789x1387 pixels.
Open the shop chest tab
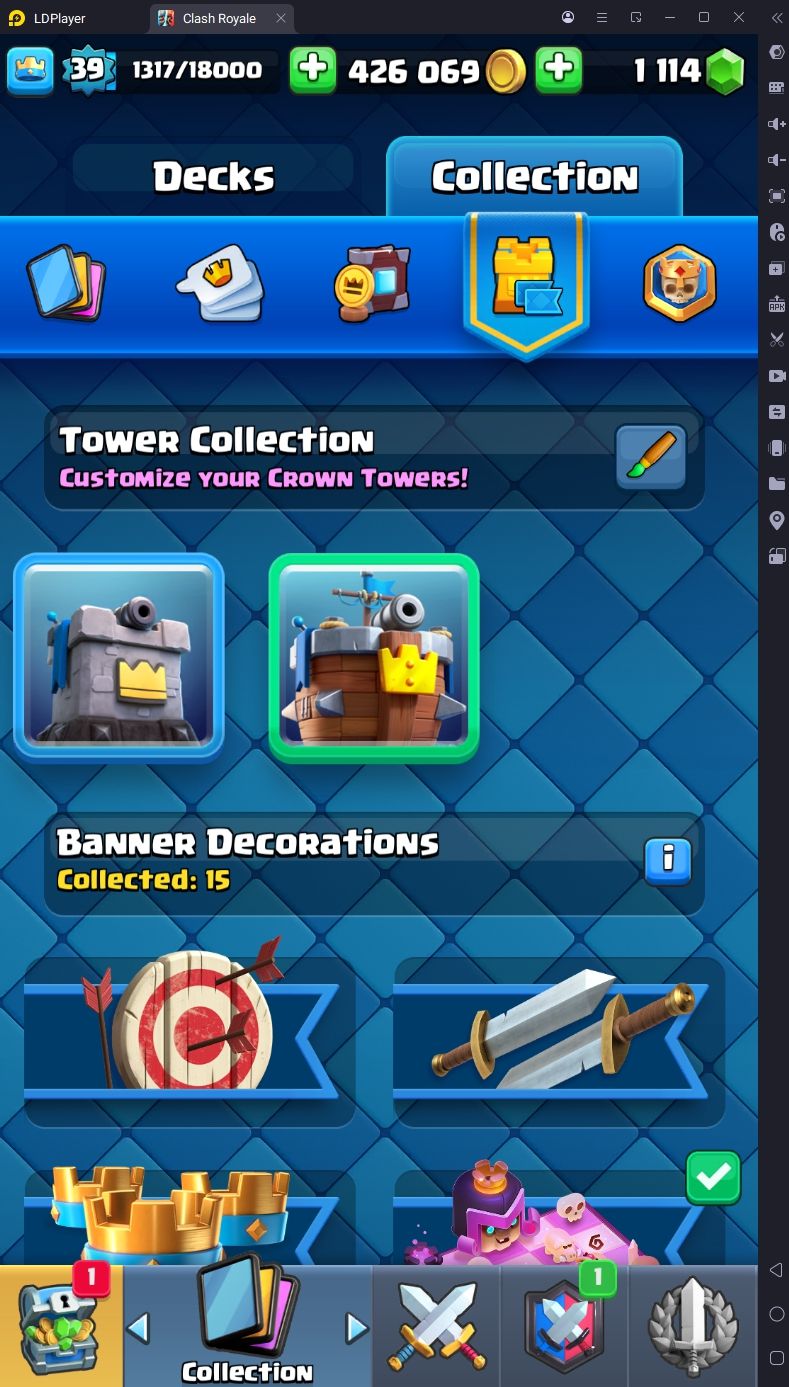tap(62, 1325)
